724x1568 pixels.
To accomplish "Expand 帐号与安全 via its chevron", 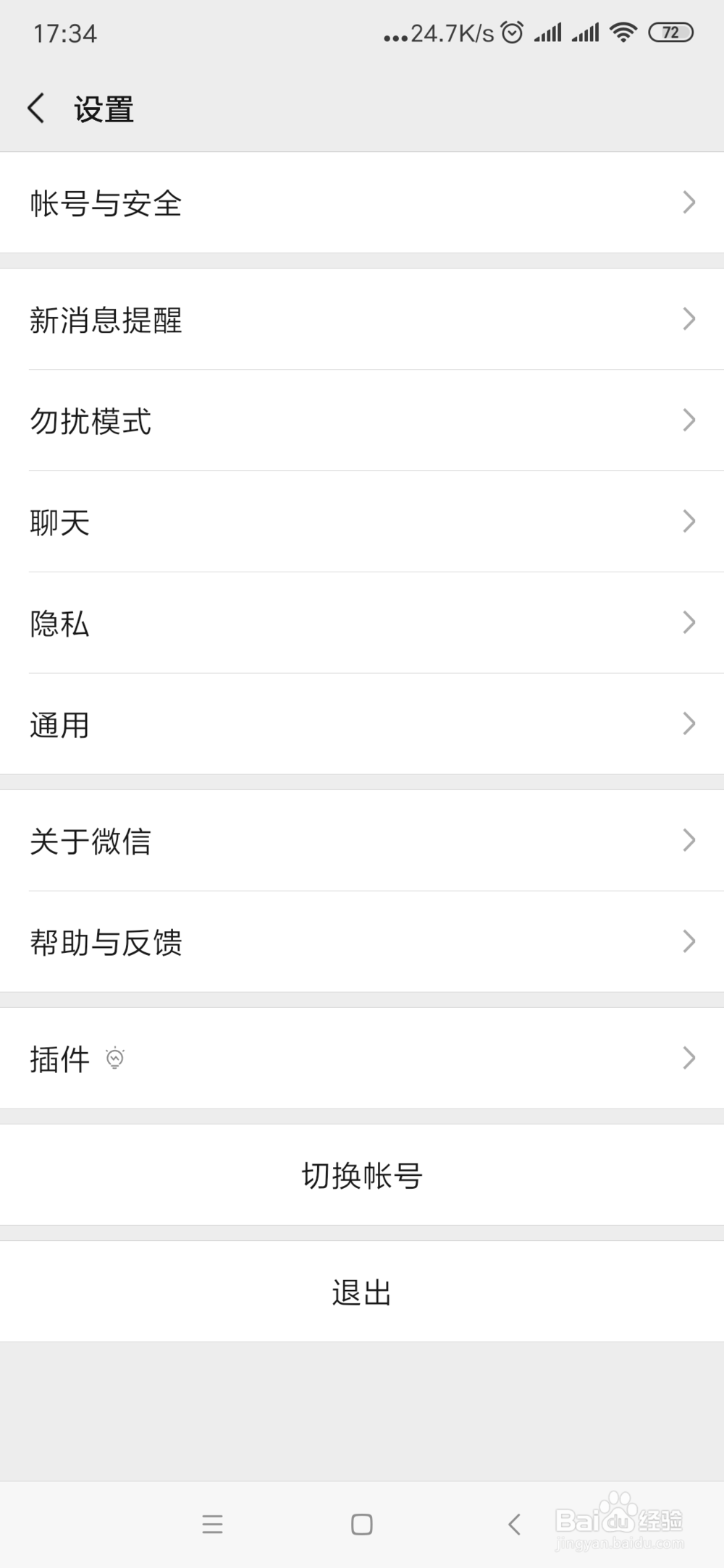I will (688, 203).
